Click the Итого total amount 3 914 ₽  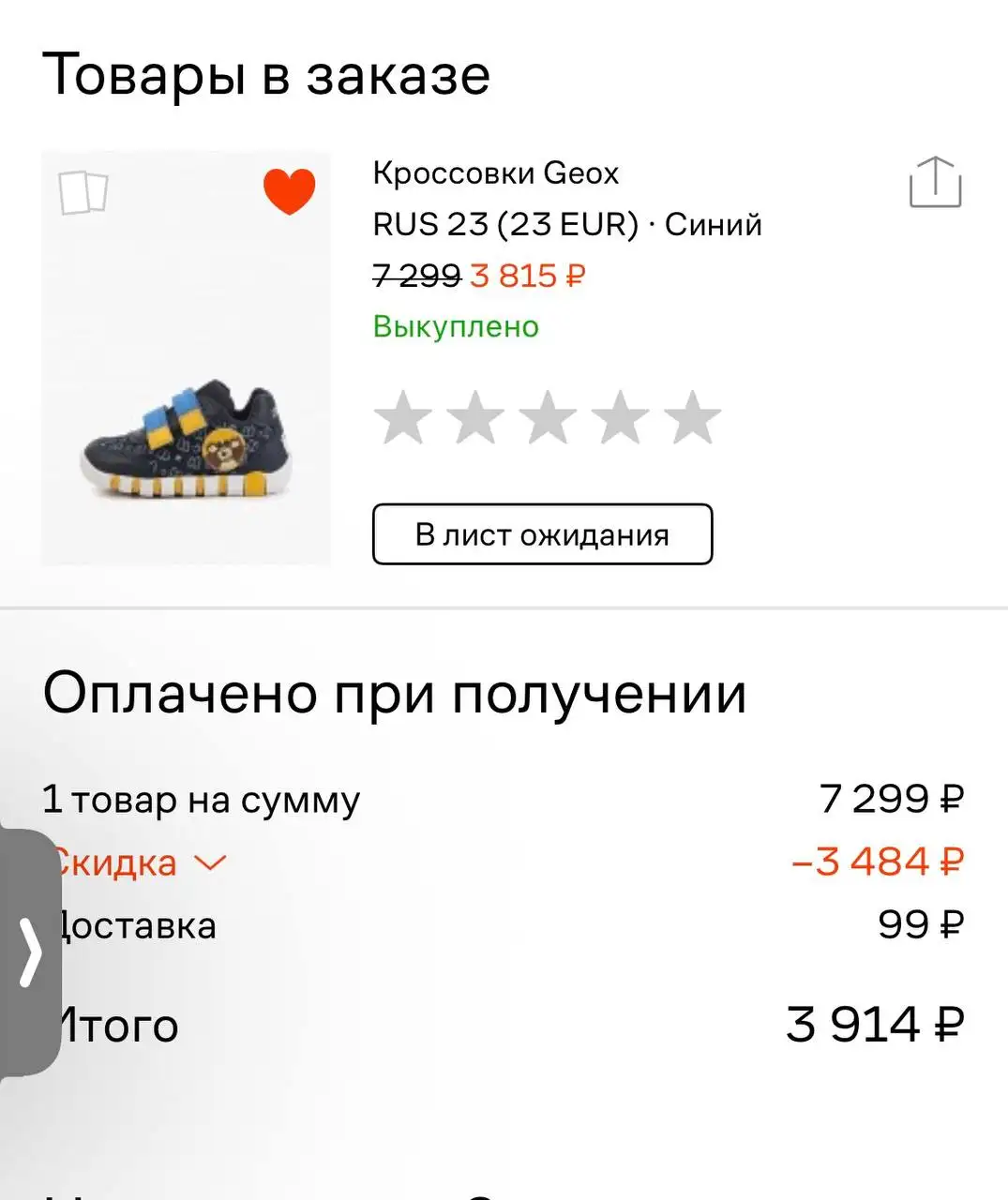(872, 1024)
